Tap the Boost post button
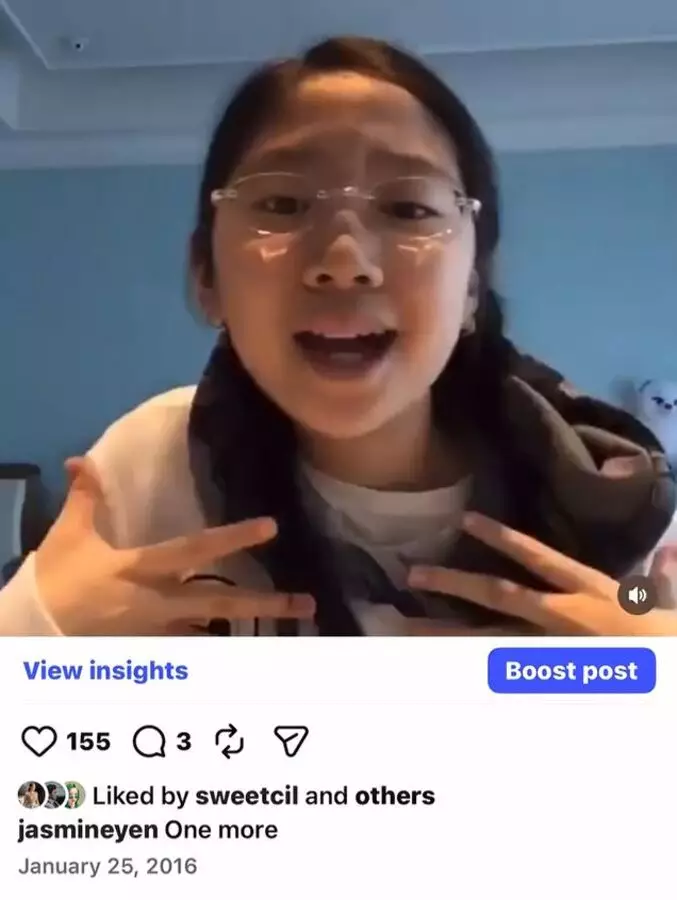 pos(571,671)
